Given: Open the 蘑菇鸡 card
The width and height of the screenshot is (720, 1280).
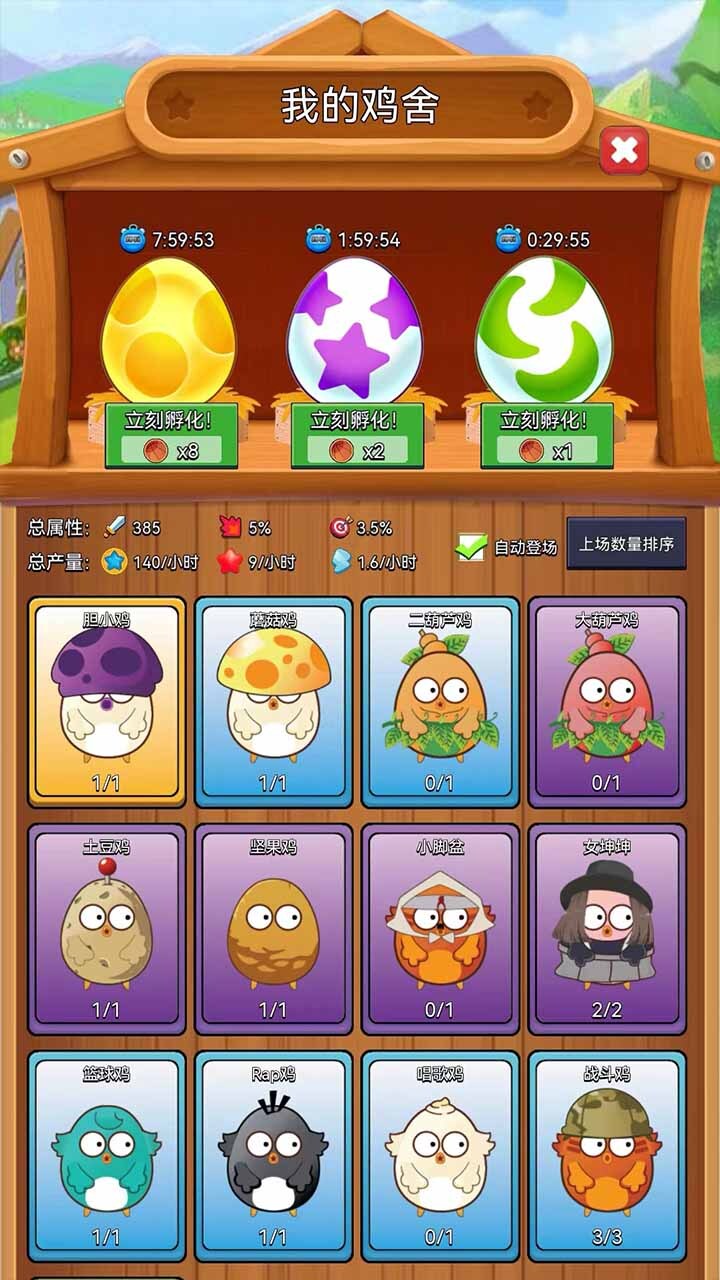Looking at the screenshot, I should click(273, 701).
